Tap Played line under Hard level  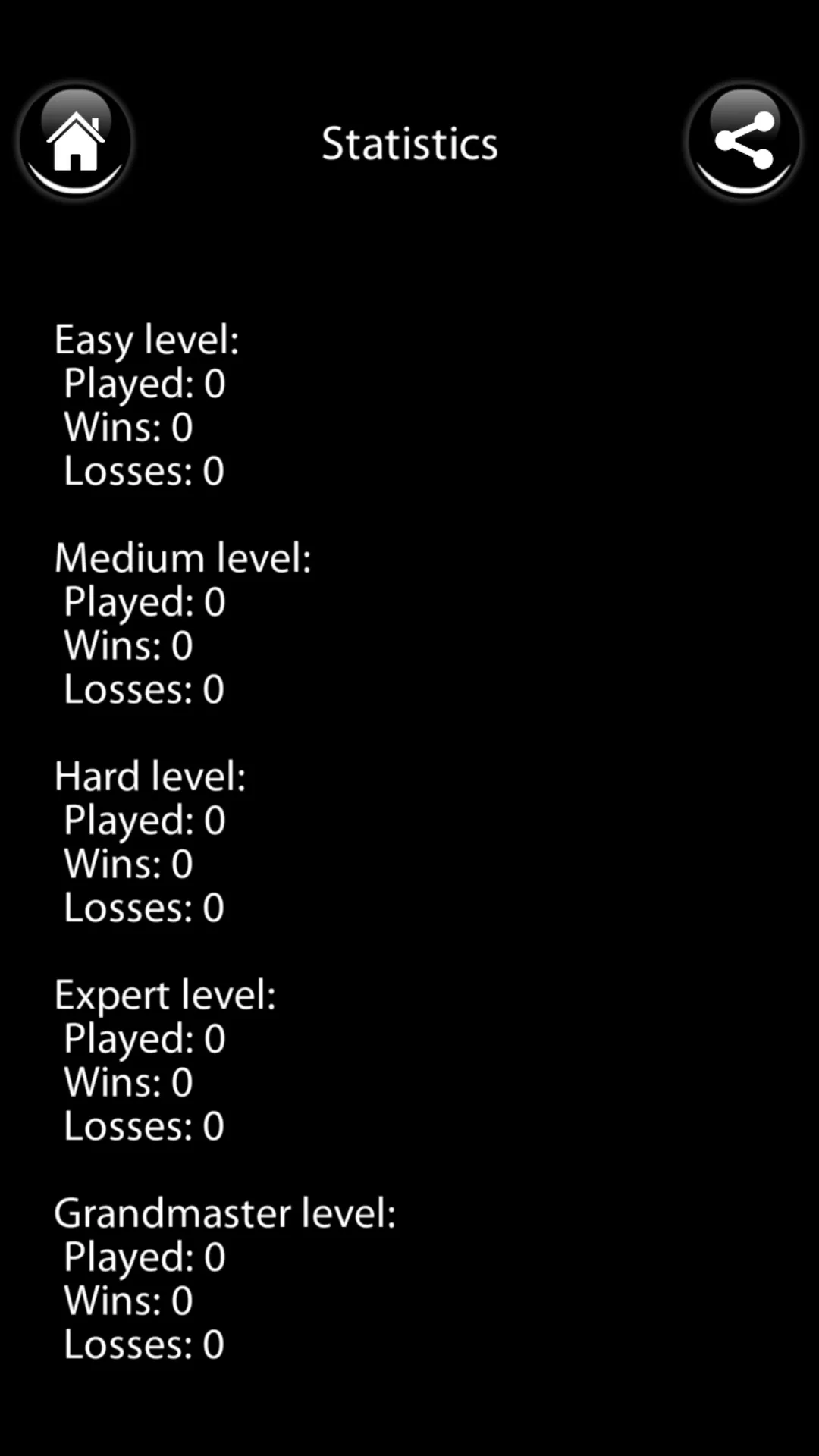coord(144,819)
